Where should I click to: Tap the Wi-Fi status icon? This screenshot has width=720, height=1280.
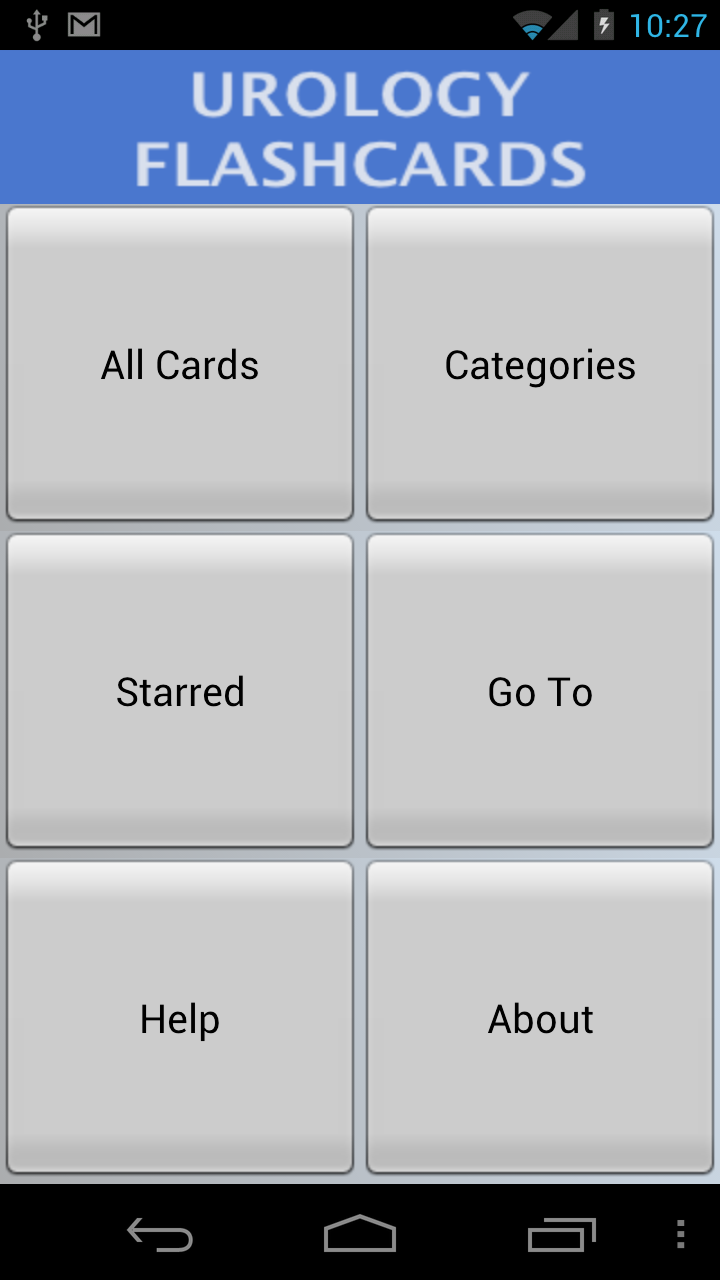pyautogui.click(x=531, y=25)
